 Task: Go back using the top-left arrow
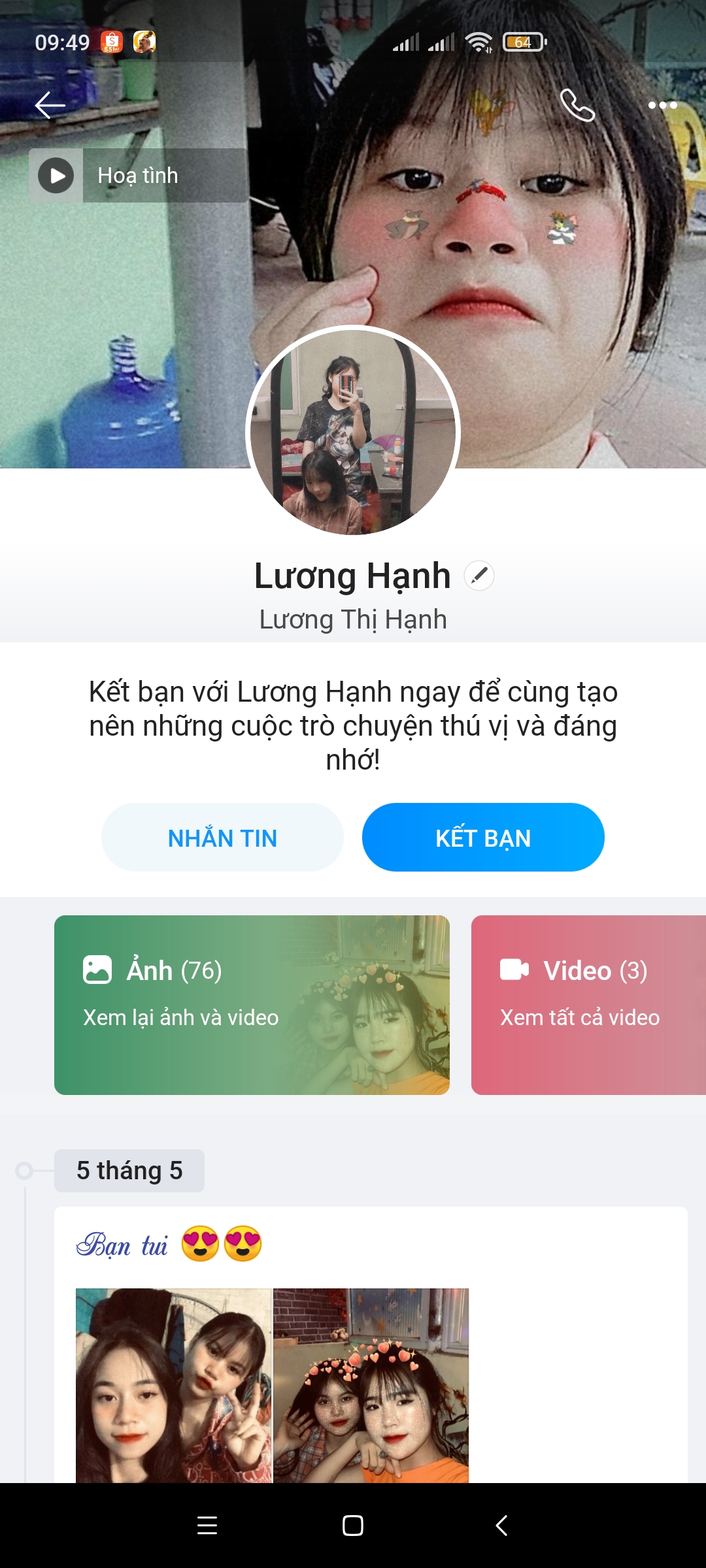[x=50, y=105]
